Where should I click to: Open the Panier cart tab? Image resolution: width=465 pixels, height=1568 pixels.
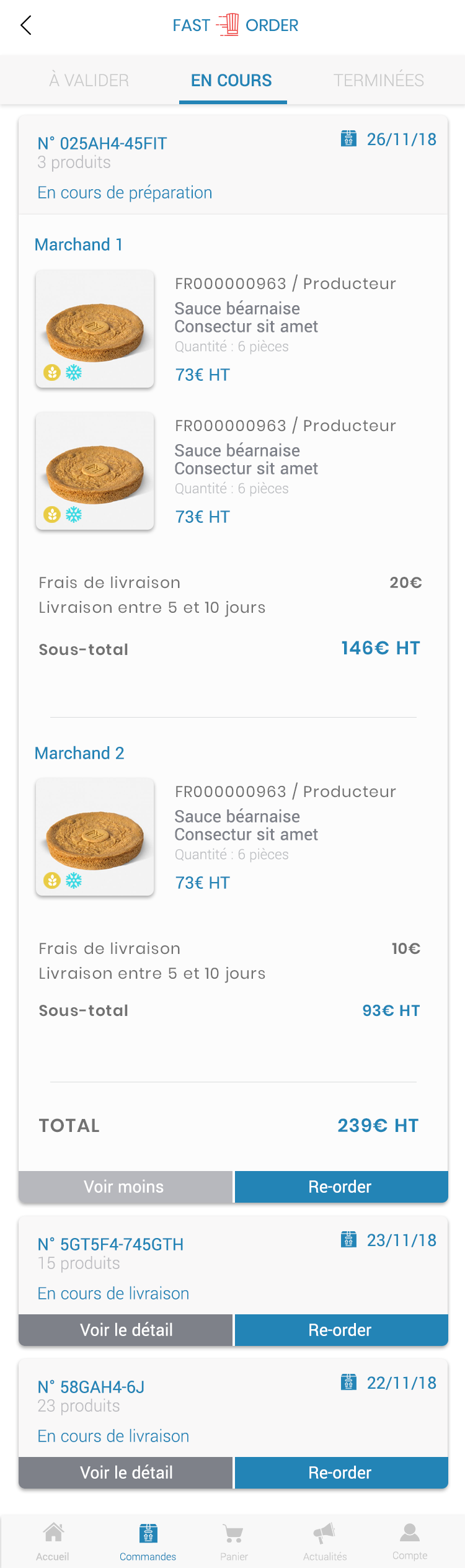234,1541
